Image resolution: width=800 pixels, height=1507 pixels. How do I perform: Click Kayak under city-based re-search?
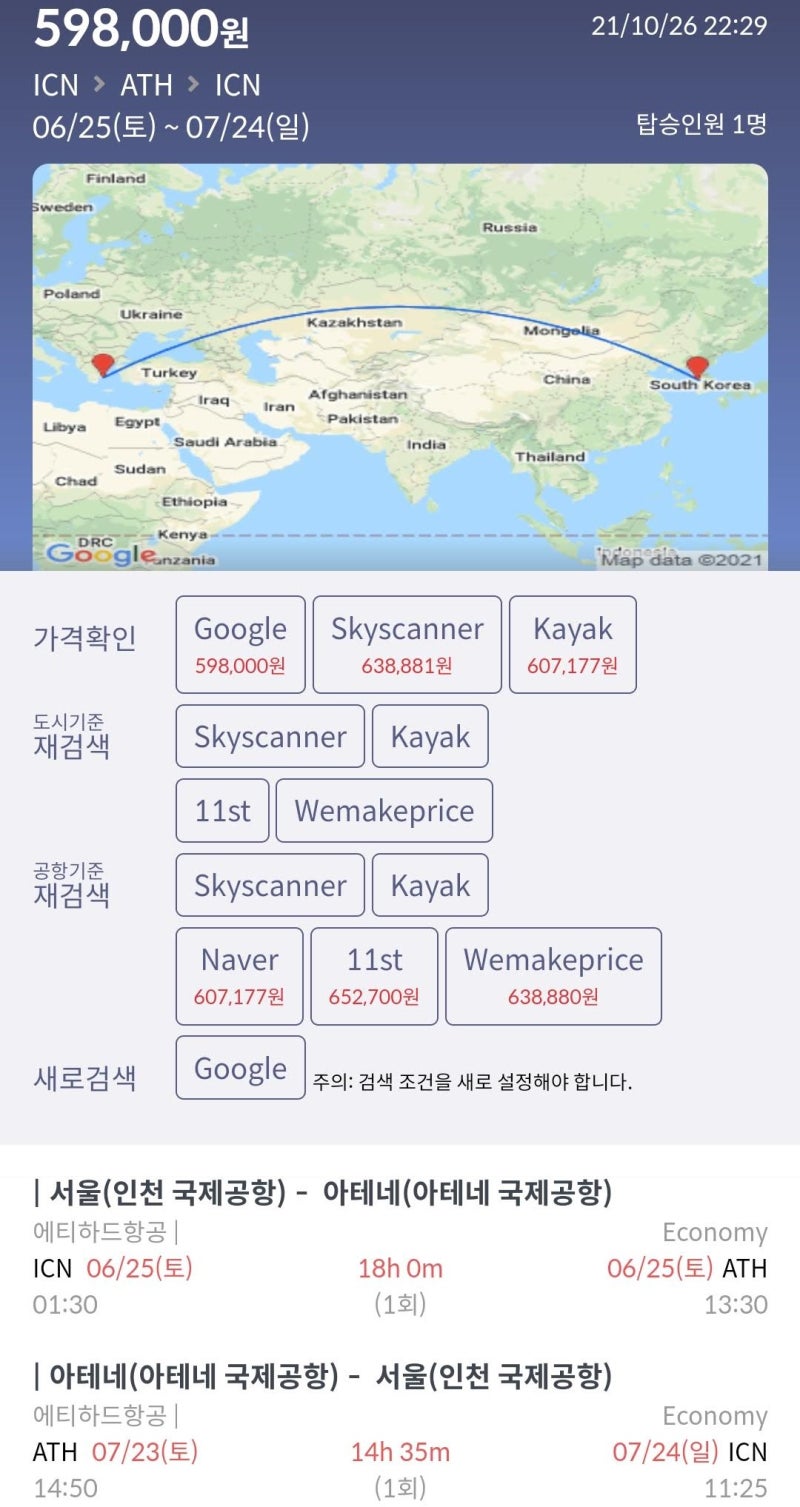pos(430,736)
